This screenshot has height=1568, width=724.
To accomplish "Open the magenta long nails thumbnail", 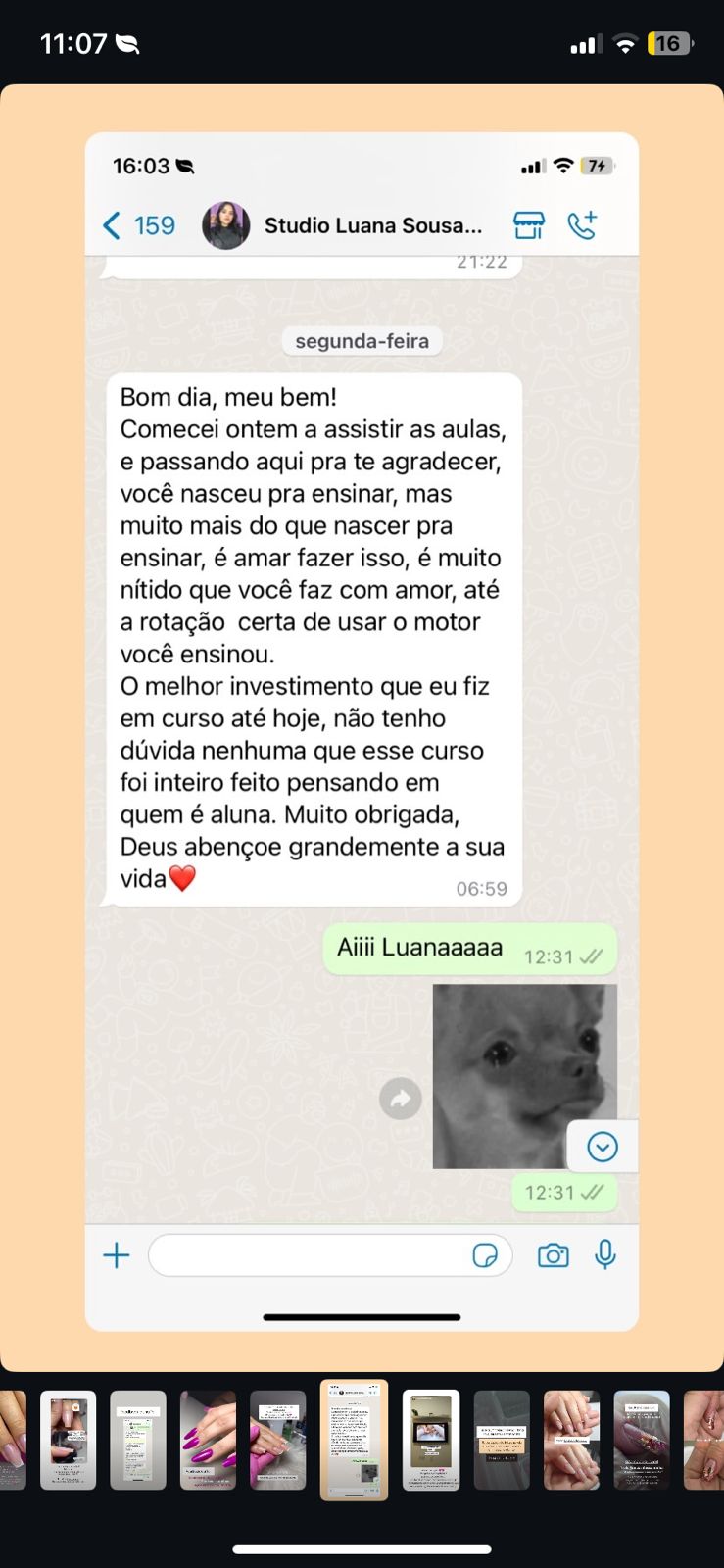I will click(208, 1440).
